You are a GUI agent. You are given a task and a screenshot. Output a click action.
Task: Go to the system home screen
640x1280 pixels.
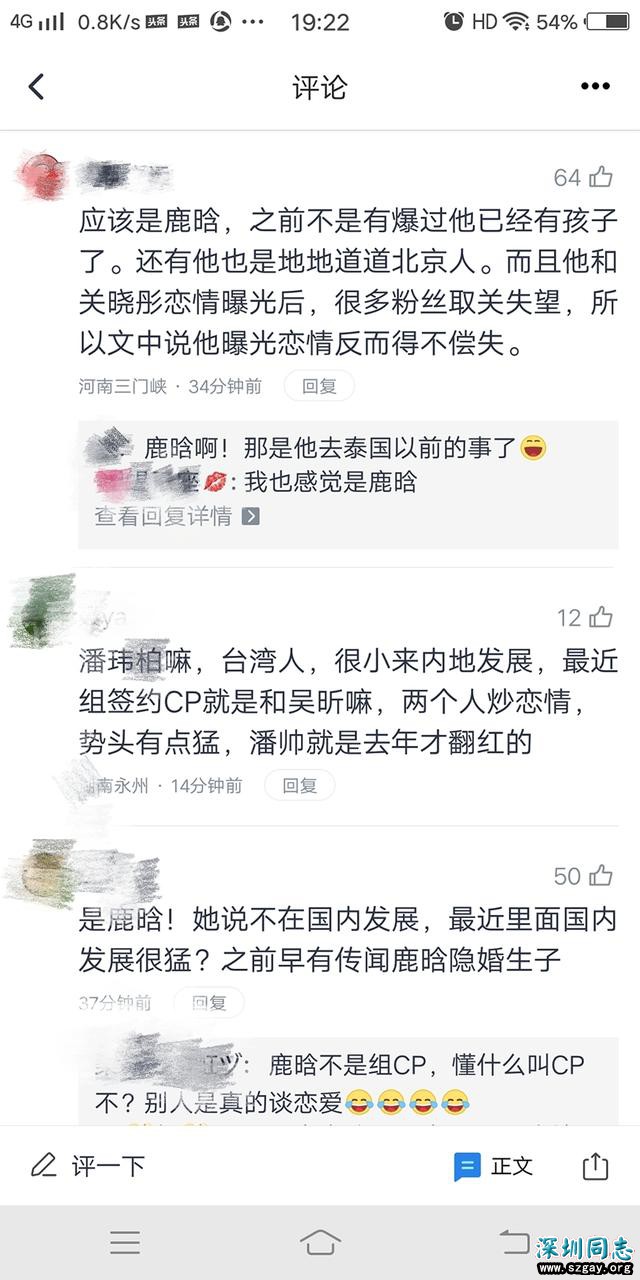pos(320,1242)
